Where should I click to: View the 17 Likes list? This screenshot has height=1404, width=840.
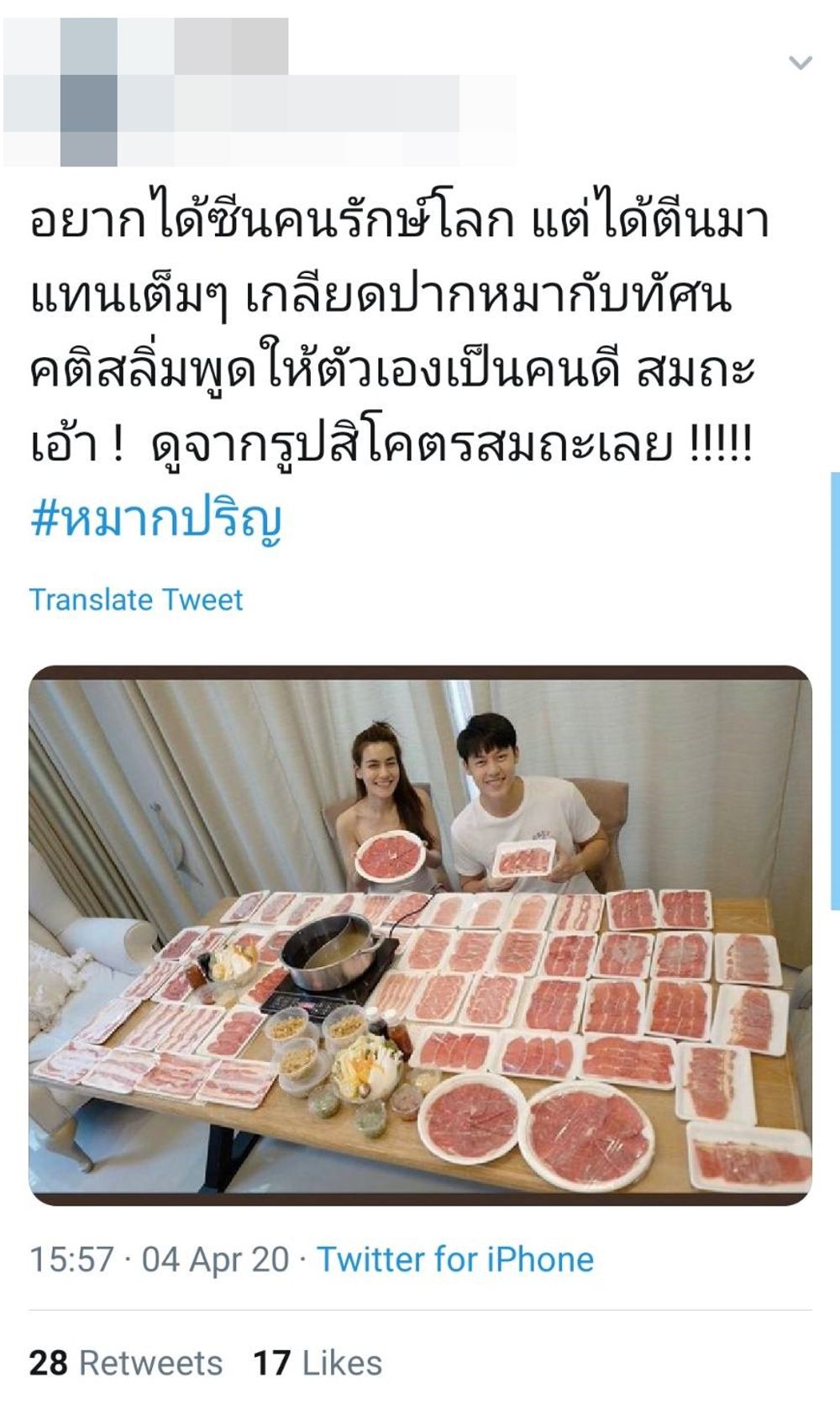318,1363
